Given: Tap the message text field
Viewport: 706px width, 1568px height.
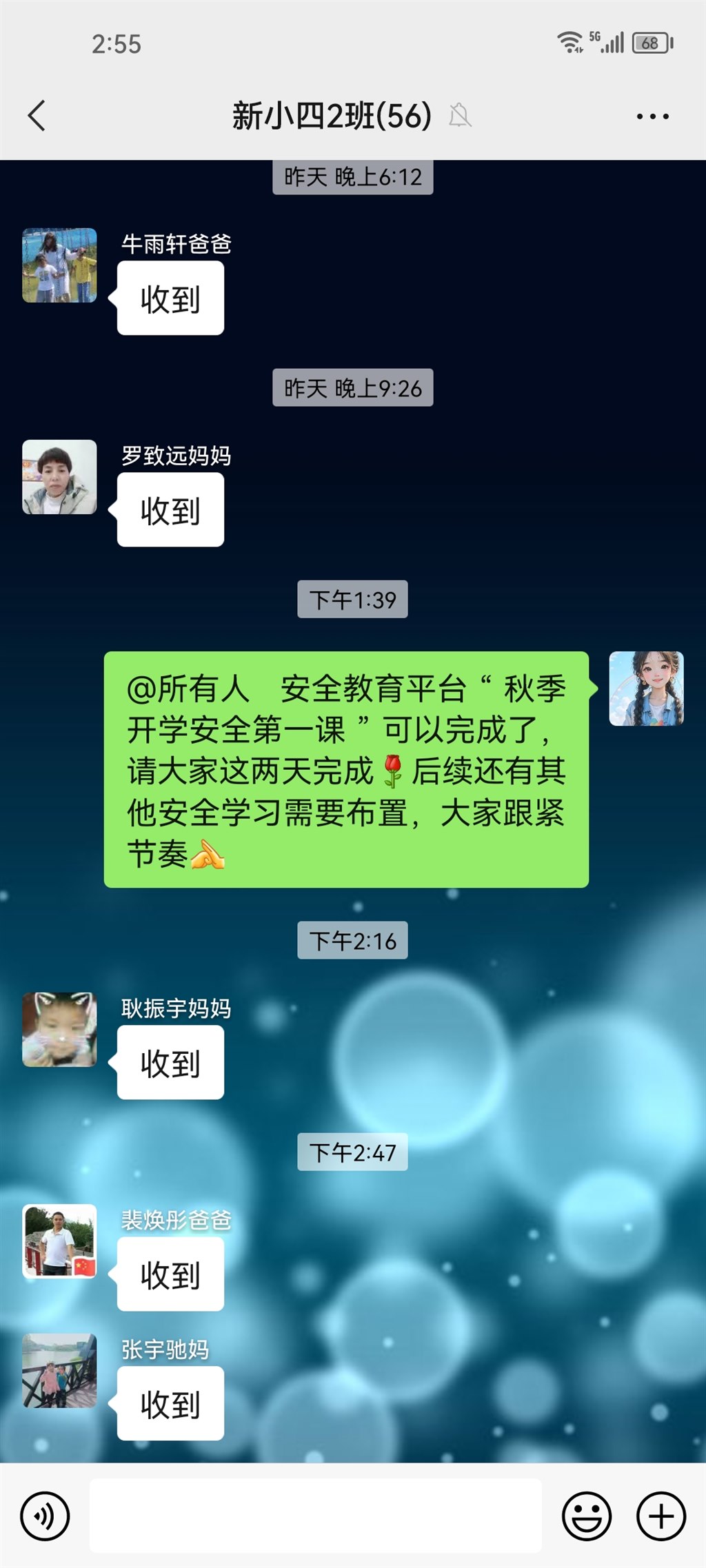Looking at the screenshot, I should pos(315,1516).
